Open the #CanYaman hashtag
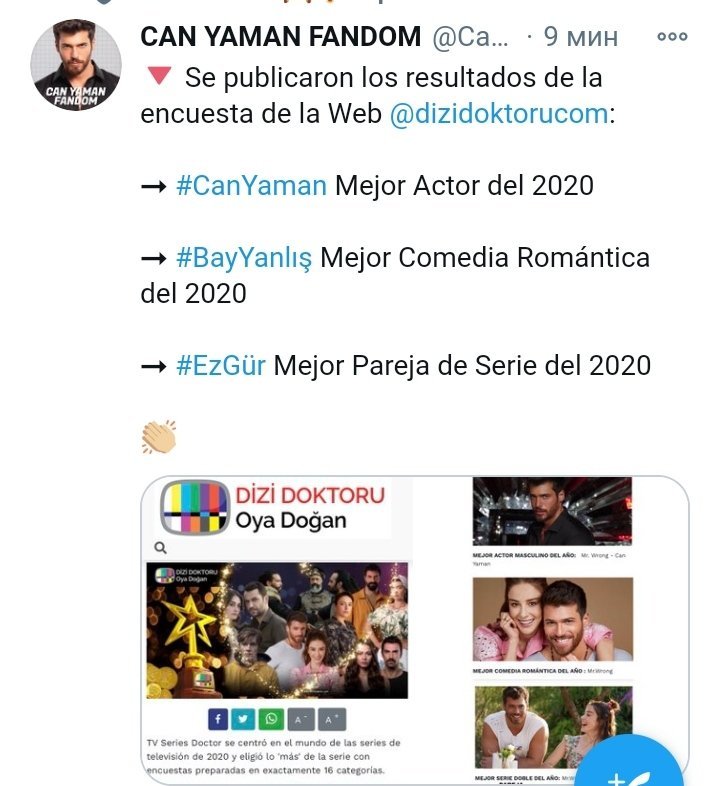Image resolution: width=720 pixels, height=786 pixels. click(251, 185)
